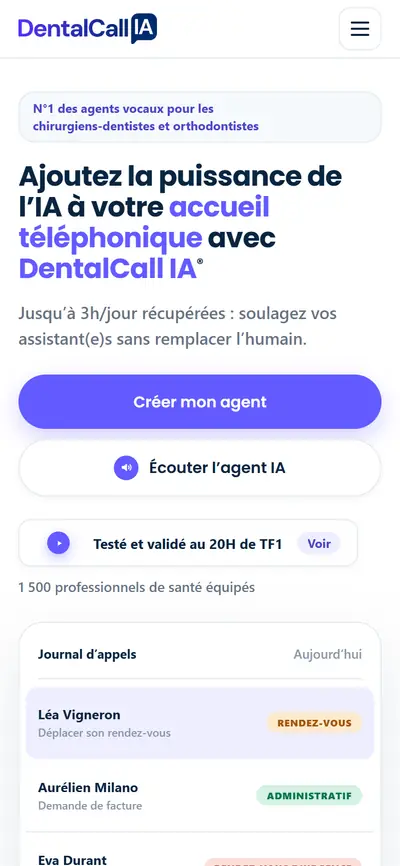
Task: Open Eva Durant's call entry
Action: (200, 851)
